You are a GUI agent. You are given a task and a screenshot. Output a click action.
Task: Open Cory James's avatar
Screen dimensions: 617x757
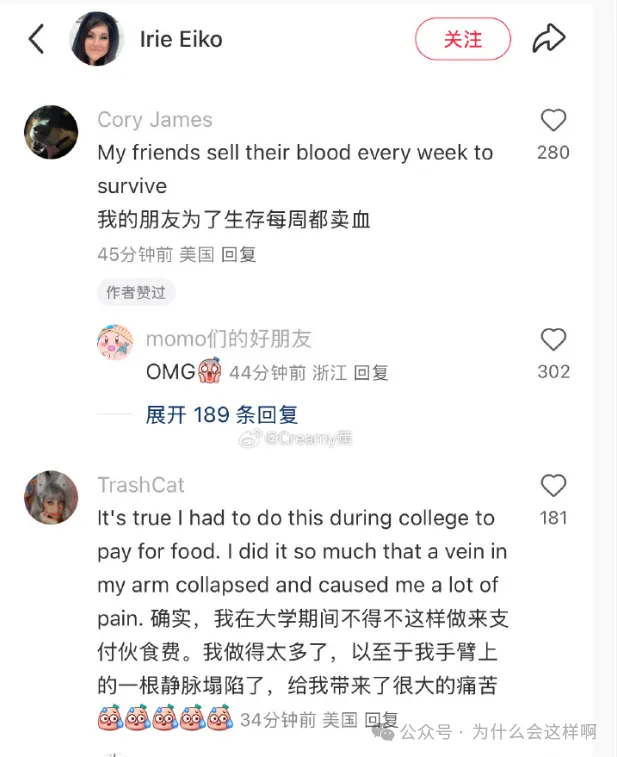point(50,132)
